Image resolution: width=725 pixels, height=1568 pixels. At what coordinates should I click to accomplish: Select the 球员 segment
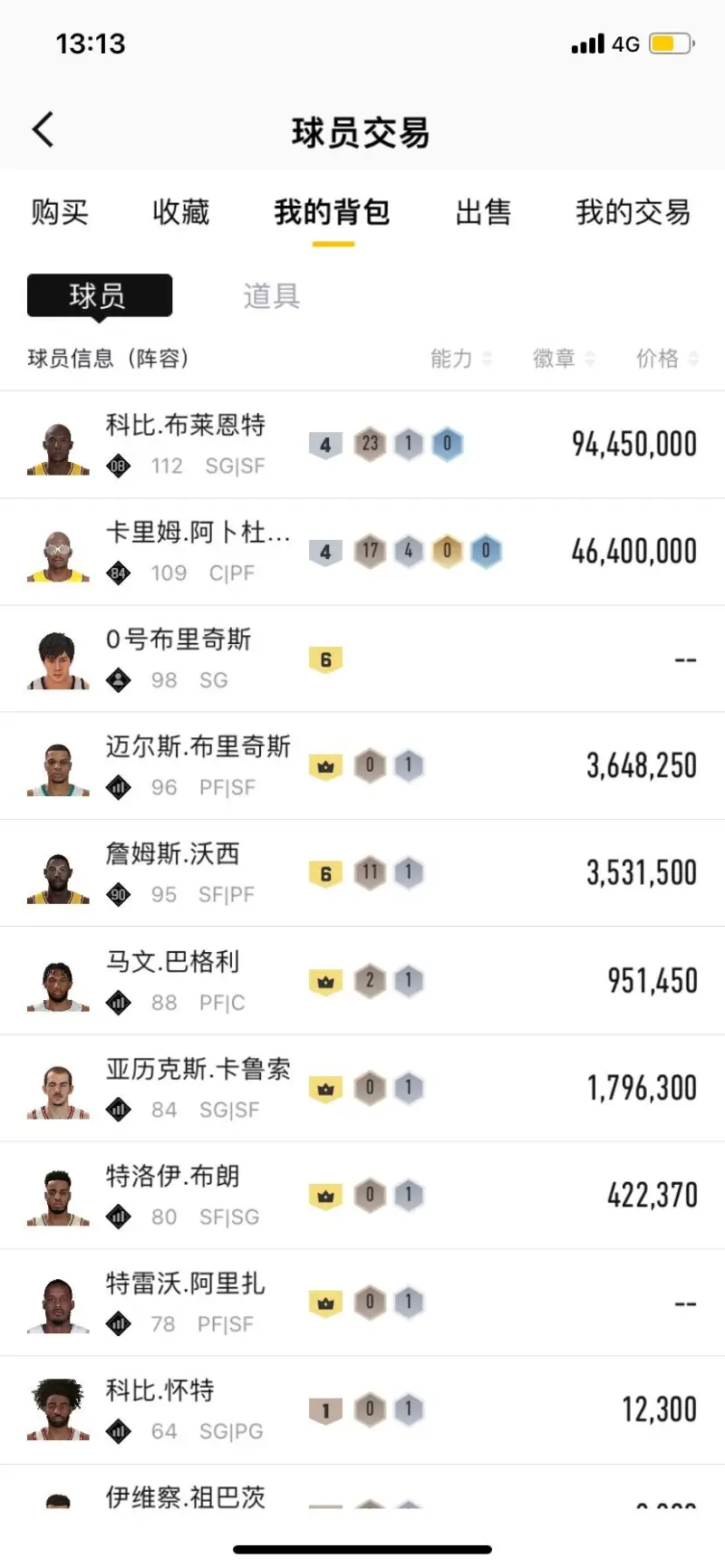coord(99,296)
